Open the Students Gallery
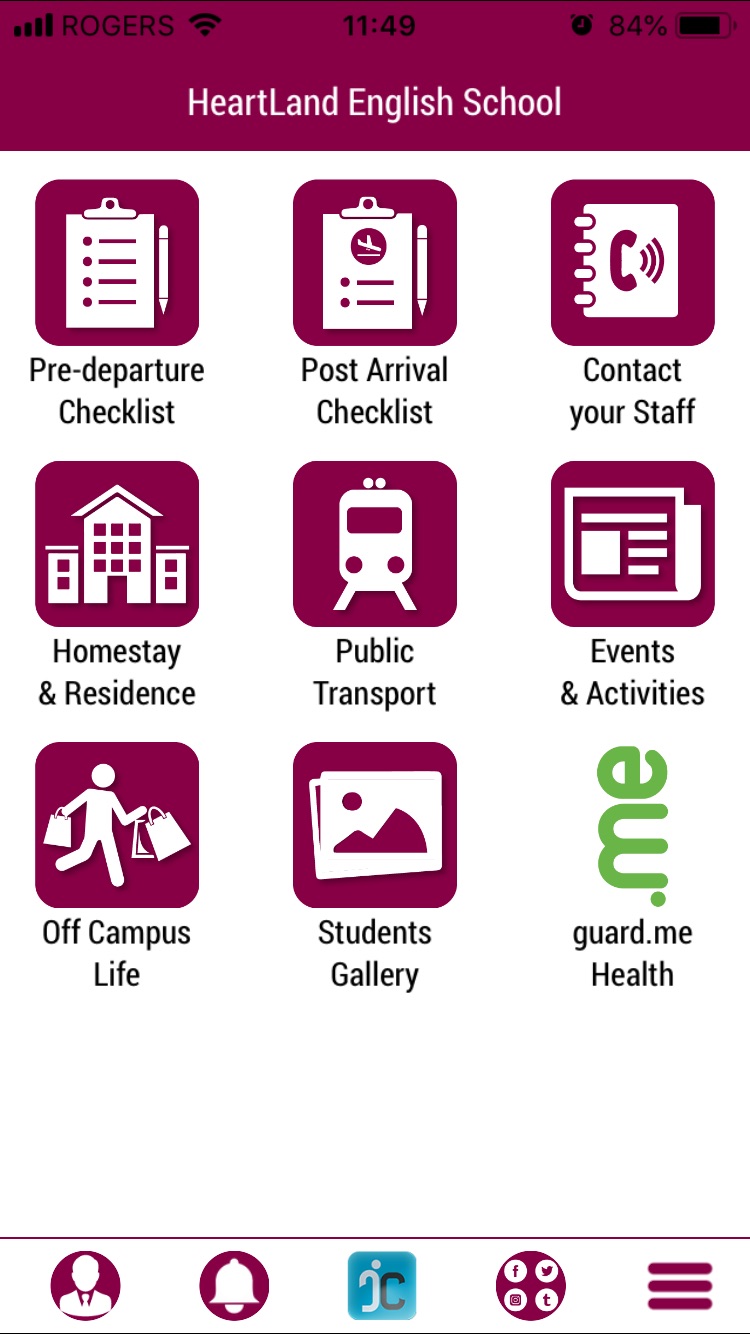 [375, 825]
